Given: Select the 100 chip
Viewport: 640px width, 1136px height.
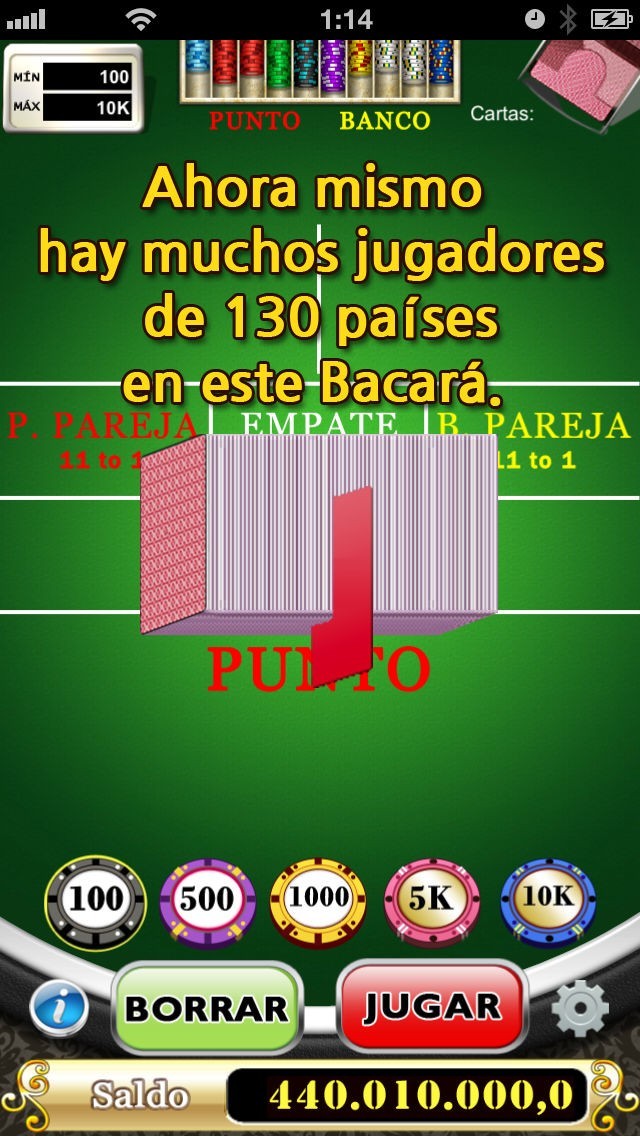Looking at the screenshot, I should click(96, 902).
